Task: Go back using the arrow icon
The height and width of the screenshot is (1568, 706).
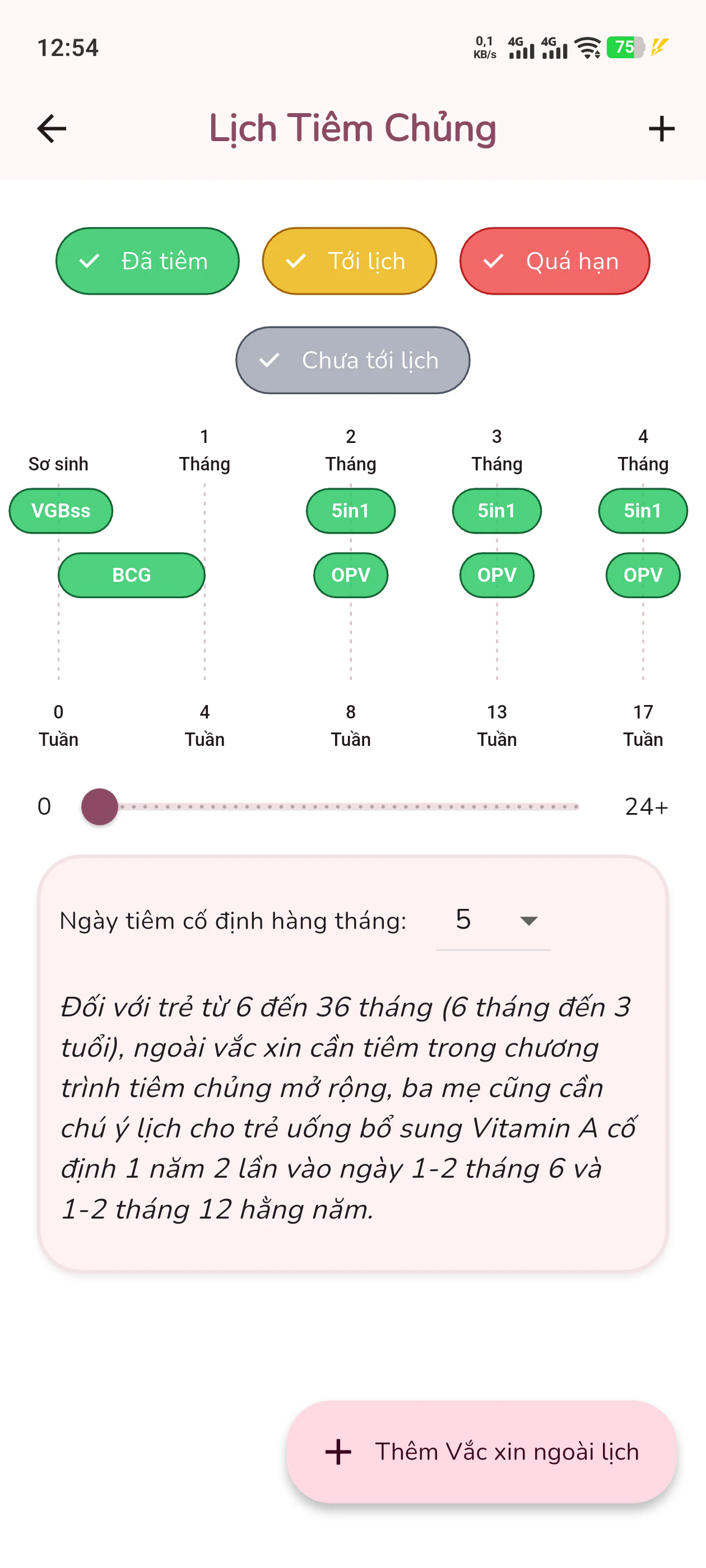Action: coord(52,128)
